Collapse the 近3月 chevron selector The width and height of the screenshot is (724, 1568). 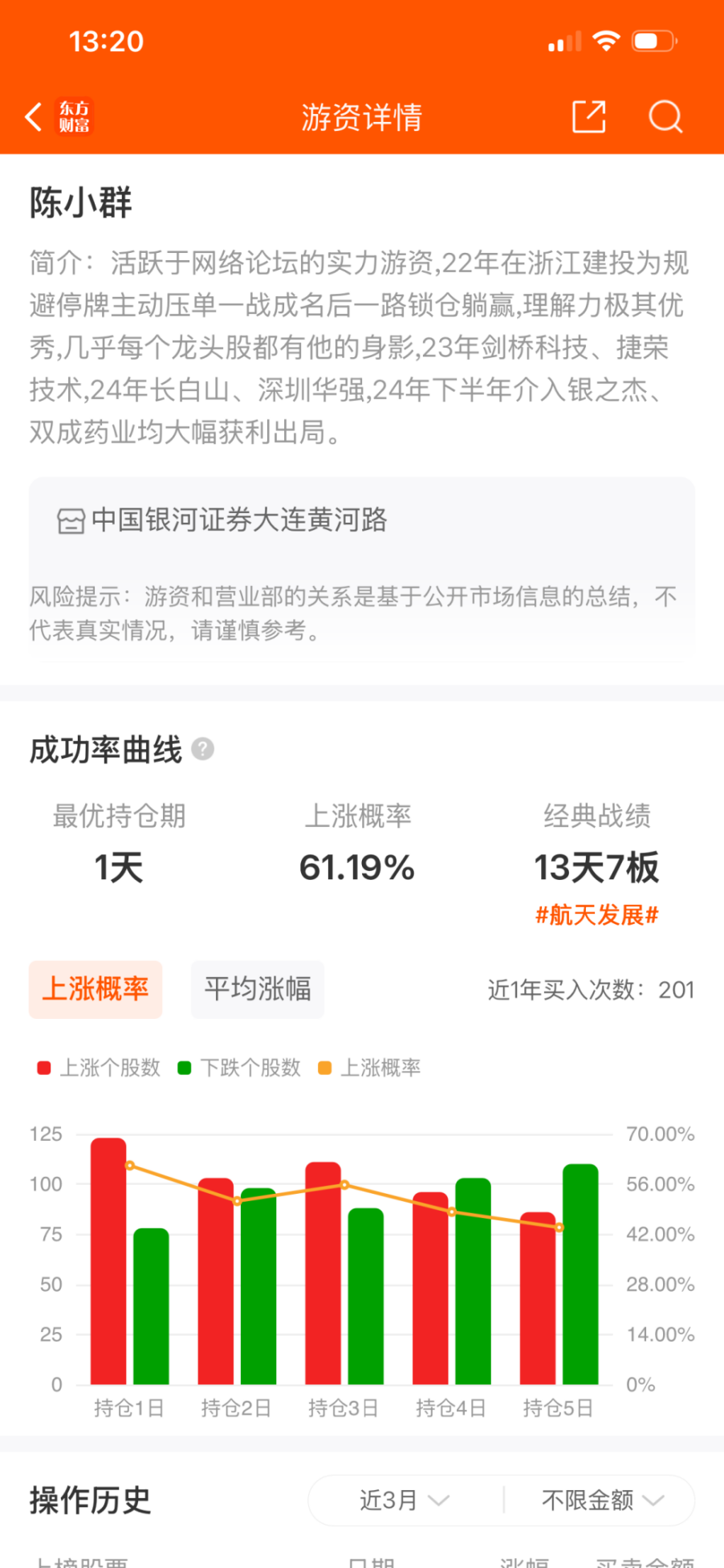click(x=438, y=1501)
